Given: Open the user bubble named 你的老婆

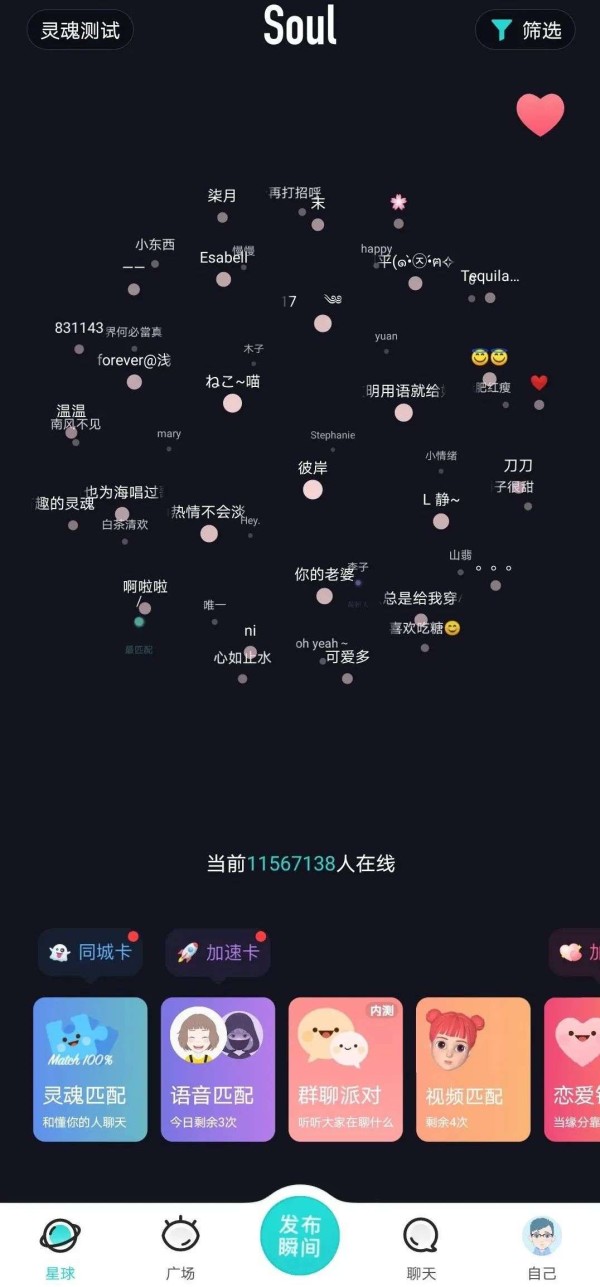Looking at the screenshot, I should [x=324, y=585].
